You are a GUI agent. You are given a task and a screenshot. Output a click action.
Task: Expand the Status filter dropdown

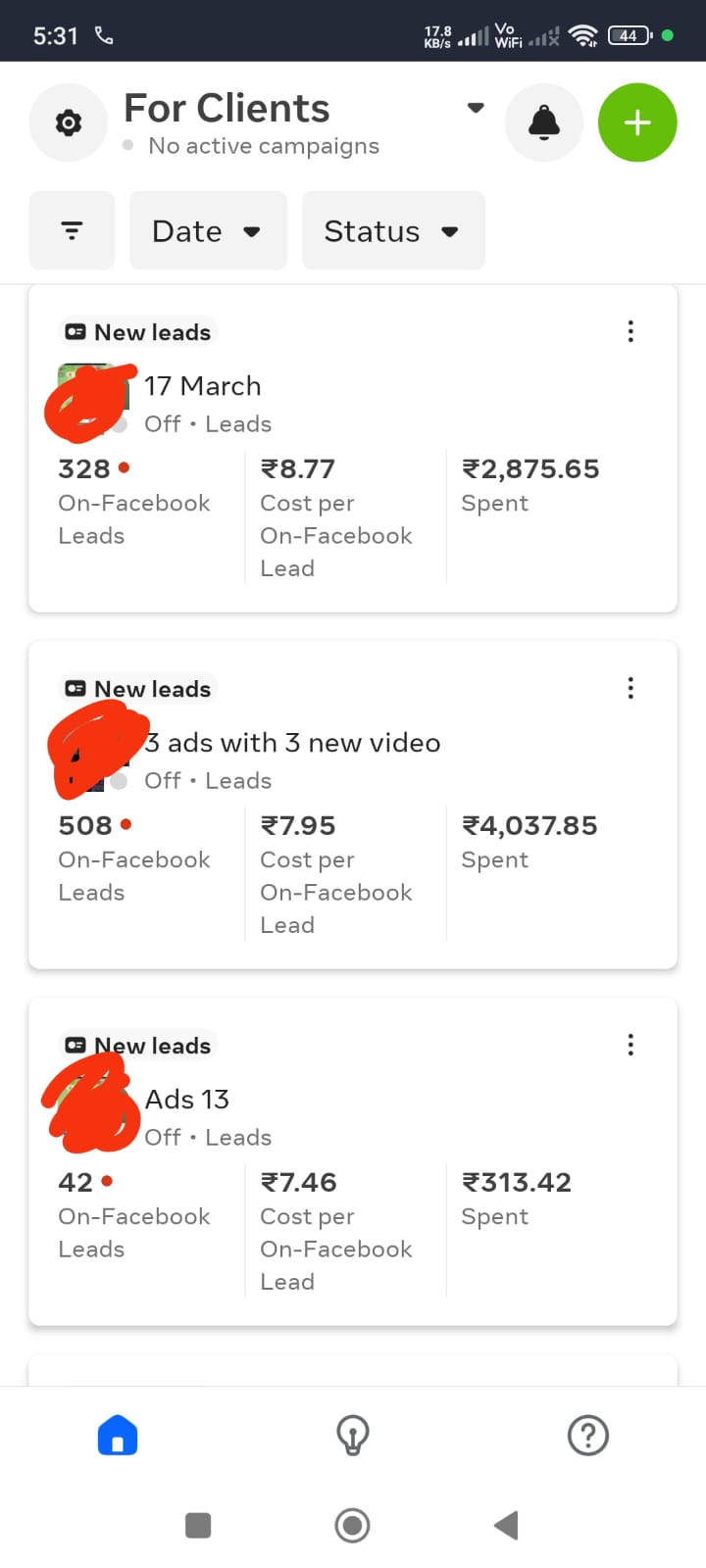coord(393,231)
